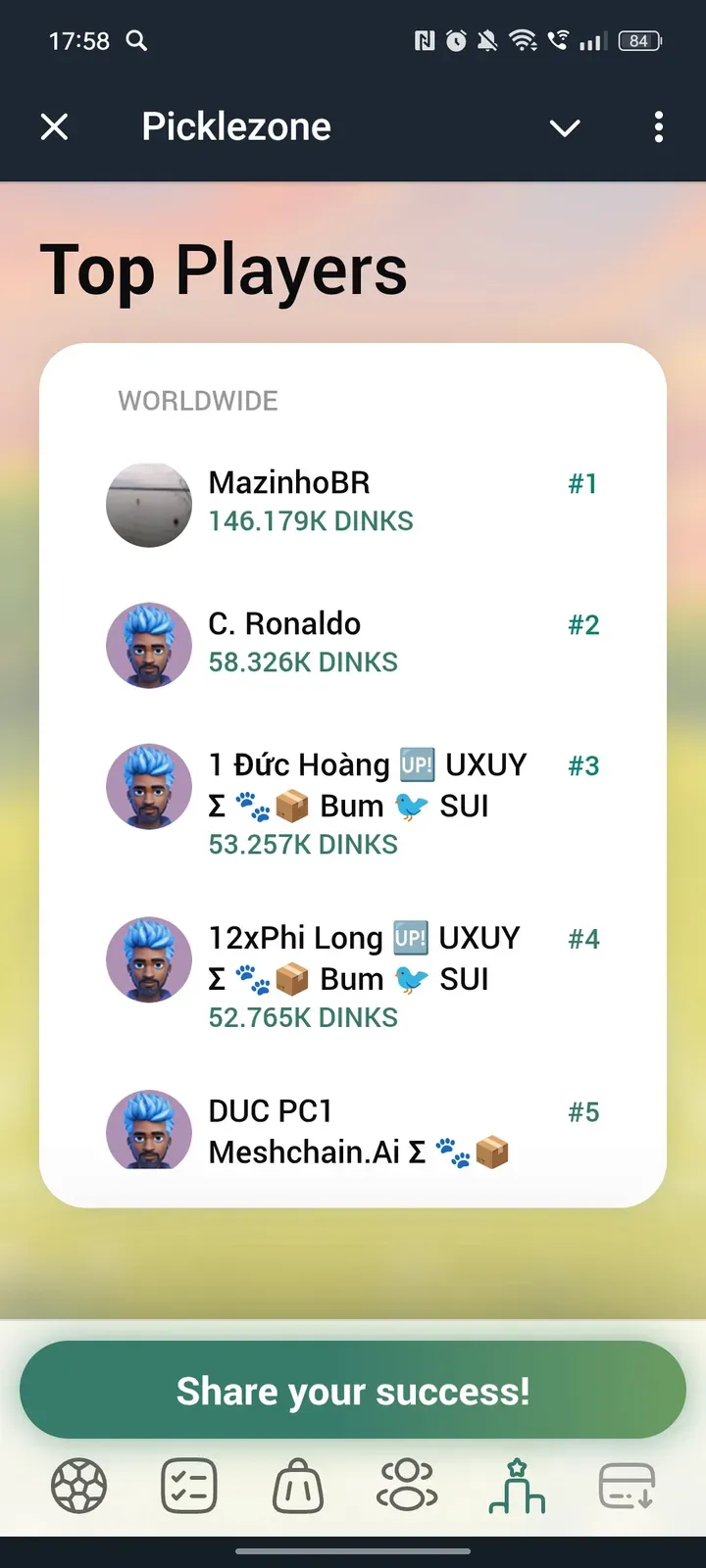Open the tasks checklist tab

click(x=188, y=1486)
